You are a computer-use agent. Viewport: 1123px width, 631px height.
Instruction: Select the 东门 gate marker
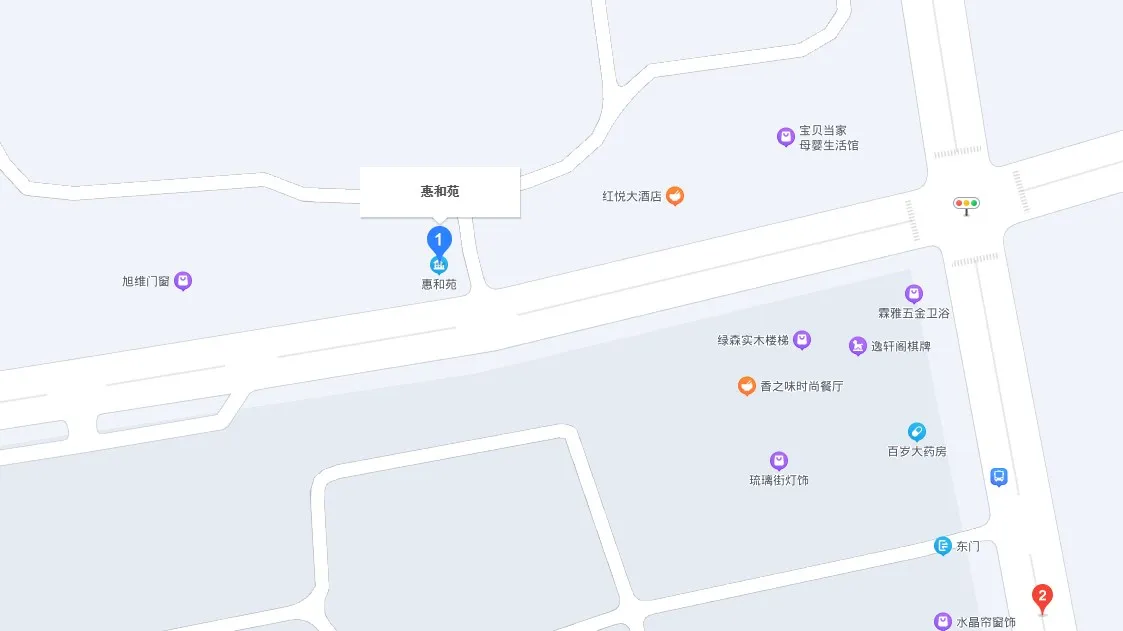[942, 546]
